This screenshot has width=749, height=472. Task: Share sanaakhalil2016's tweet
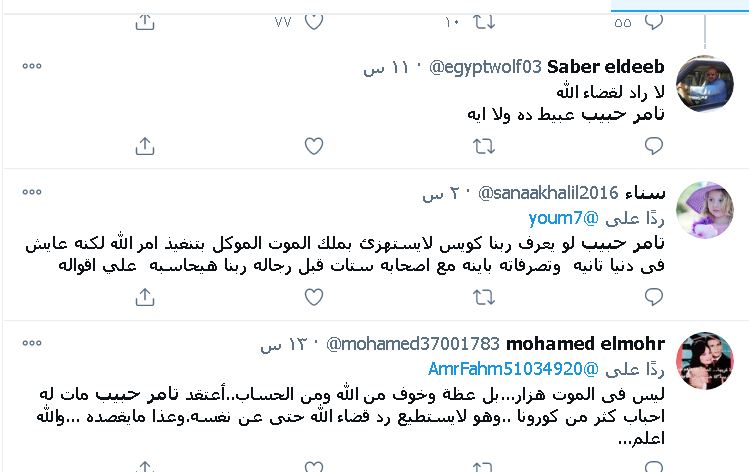click(x=144, y=297)
